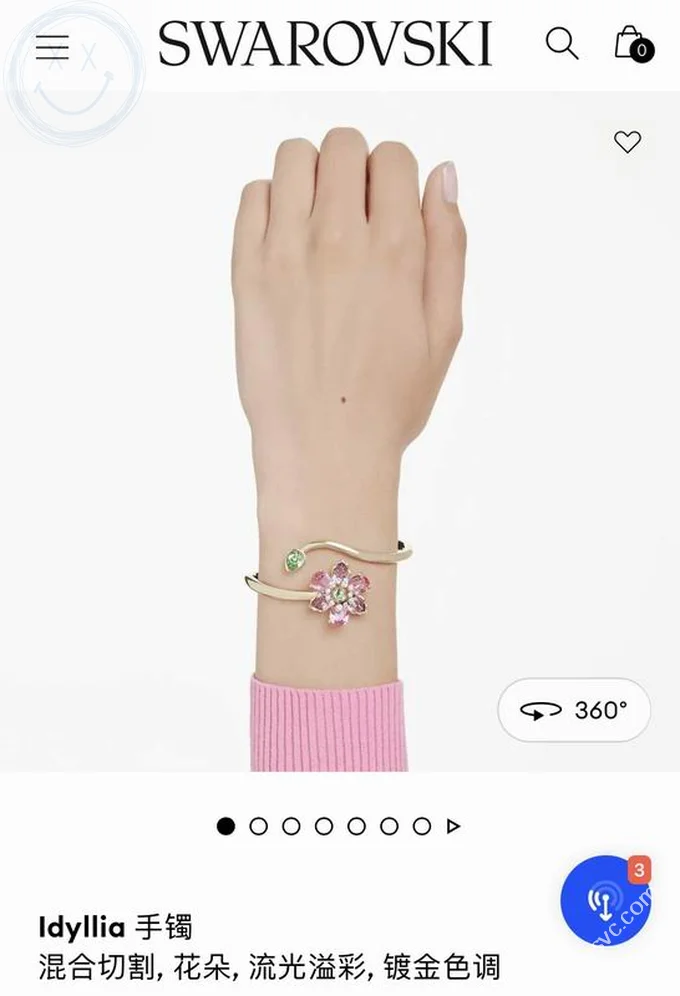The width and height of the screenshot is (680, 996).
Task: Jump to the second image dot
Action: click(x=258, y=826)
